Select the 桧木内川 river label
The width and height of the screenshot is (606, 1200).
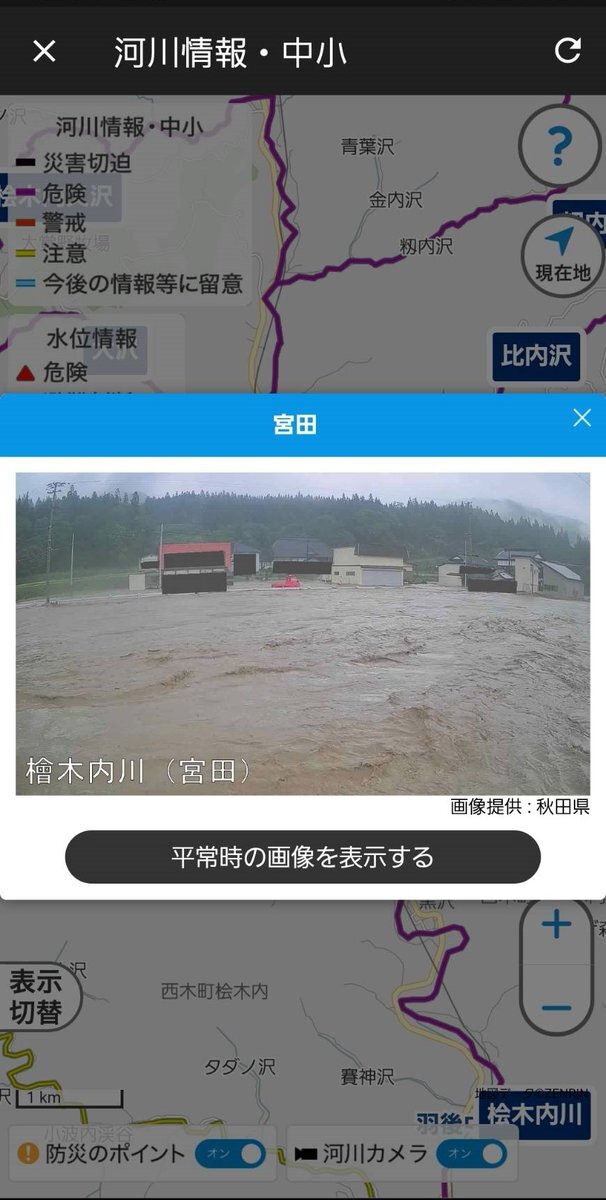tap(535, 1114)
